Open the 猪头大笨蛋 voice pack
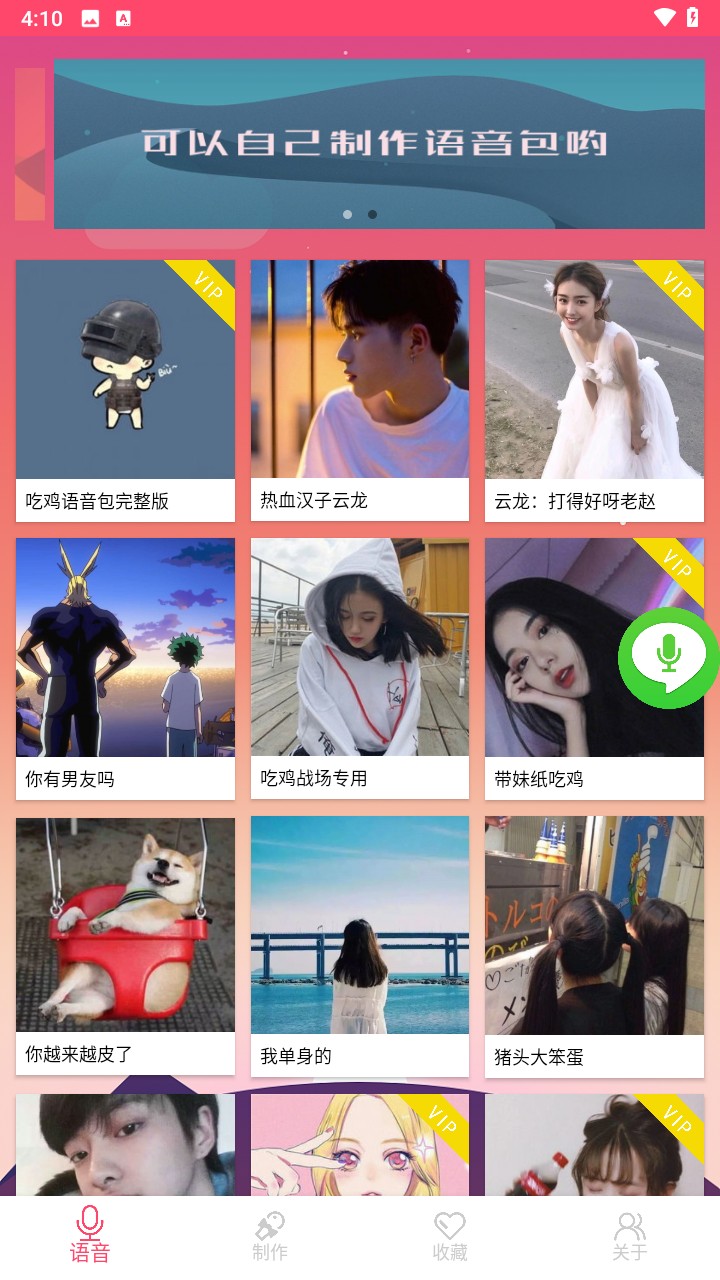This screenshot has height=1280, width=720. tap(594, 925)
